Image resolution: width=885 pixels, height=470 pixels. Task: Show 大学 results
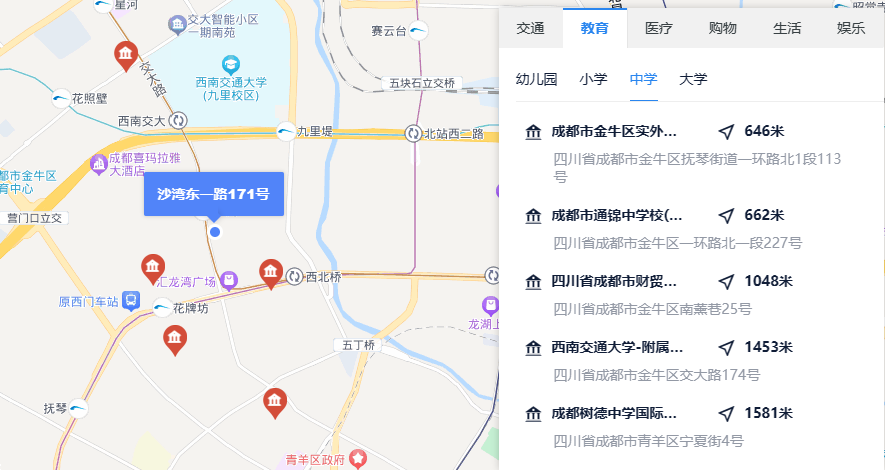(x=693, y=79)
